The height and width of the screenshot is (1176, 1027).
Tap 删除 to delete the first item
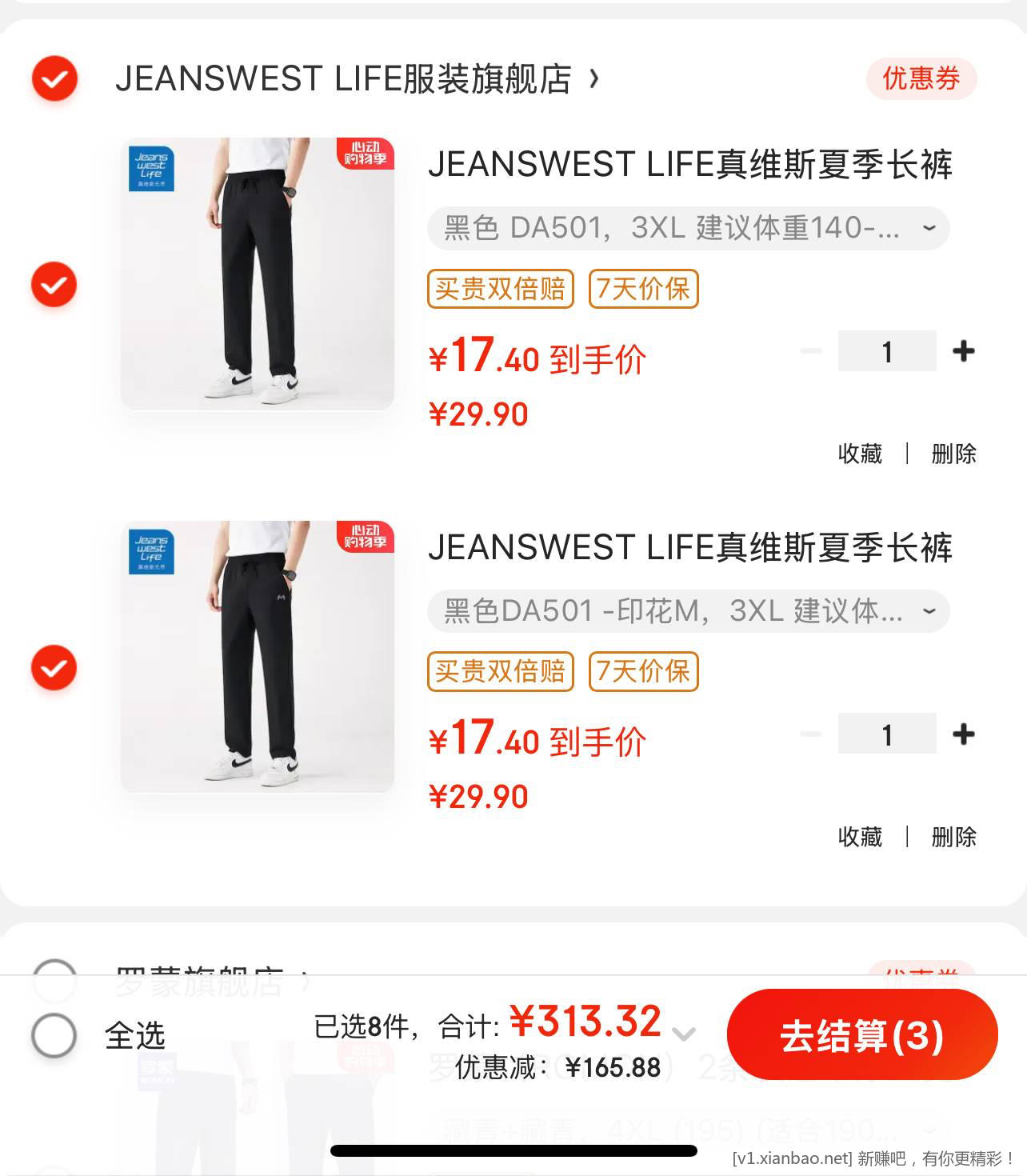[x=954, y=454]
